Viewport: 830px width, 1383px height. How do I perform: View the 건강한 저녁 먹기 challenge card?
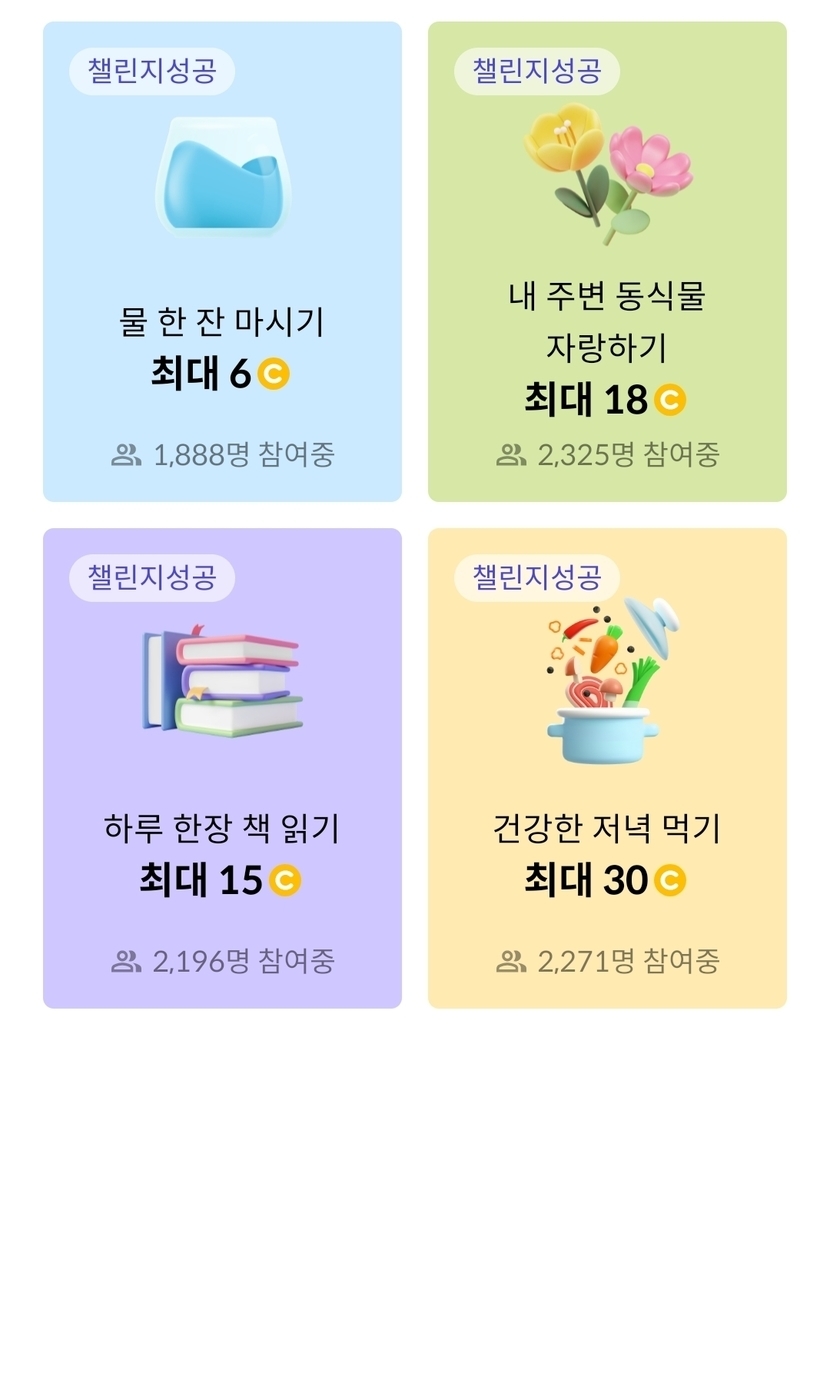point(607,768)
